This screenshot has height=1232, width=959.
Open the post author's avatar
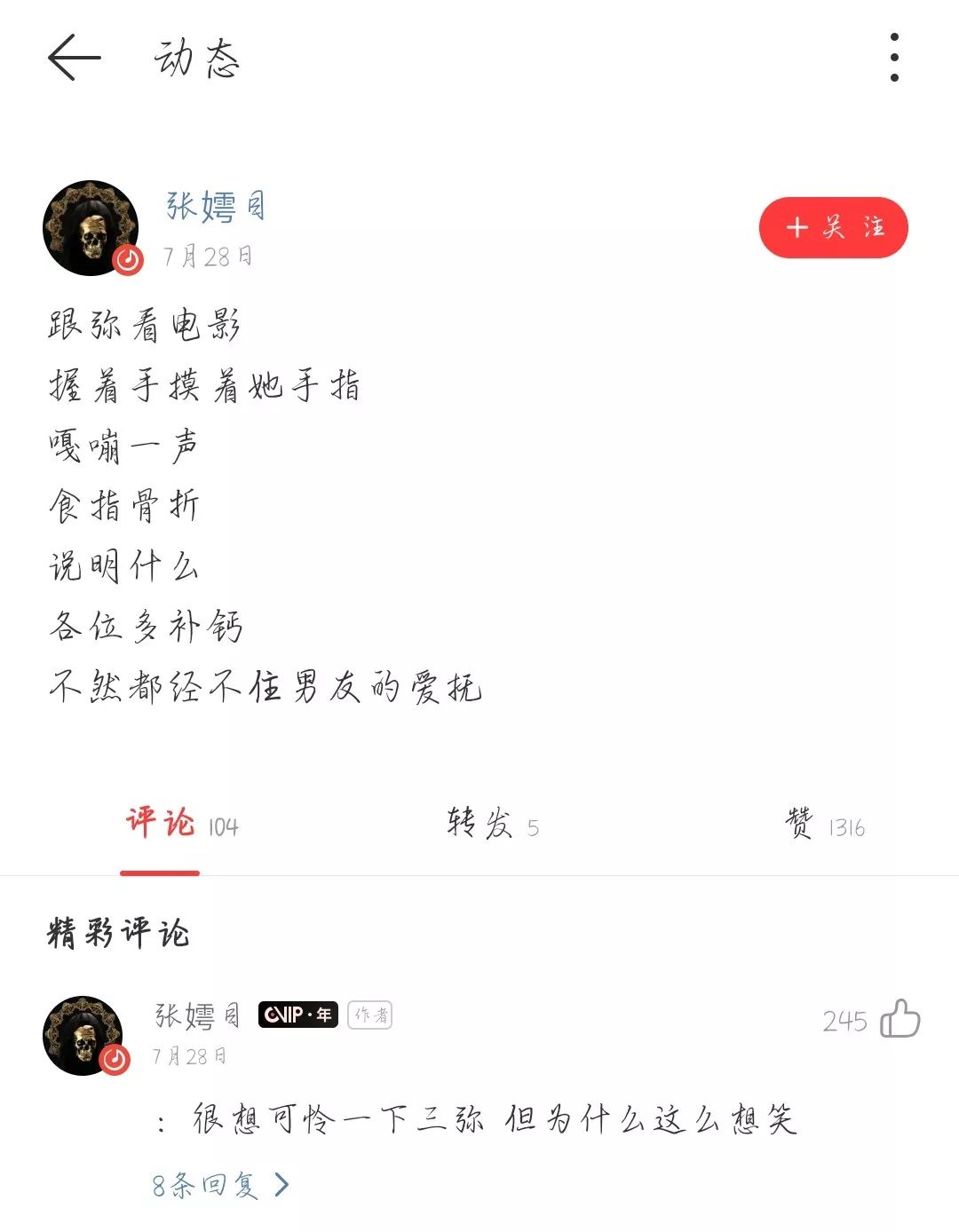(91, 228)
